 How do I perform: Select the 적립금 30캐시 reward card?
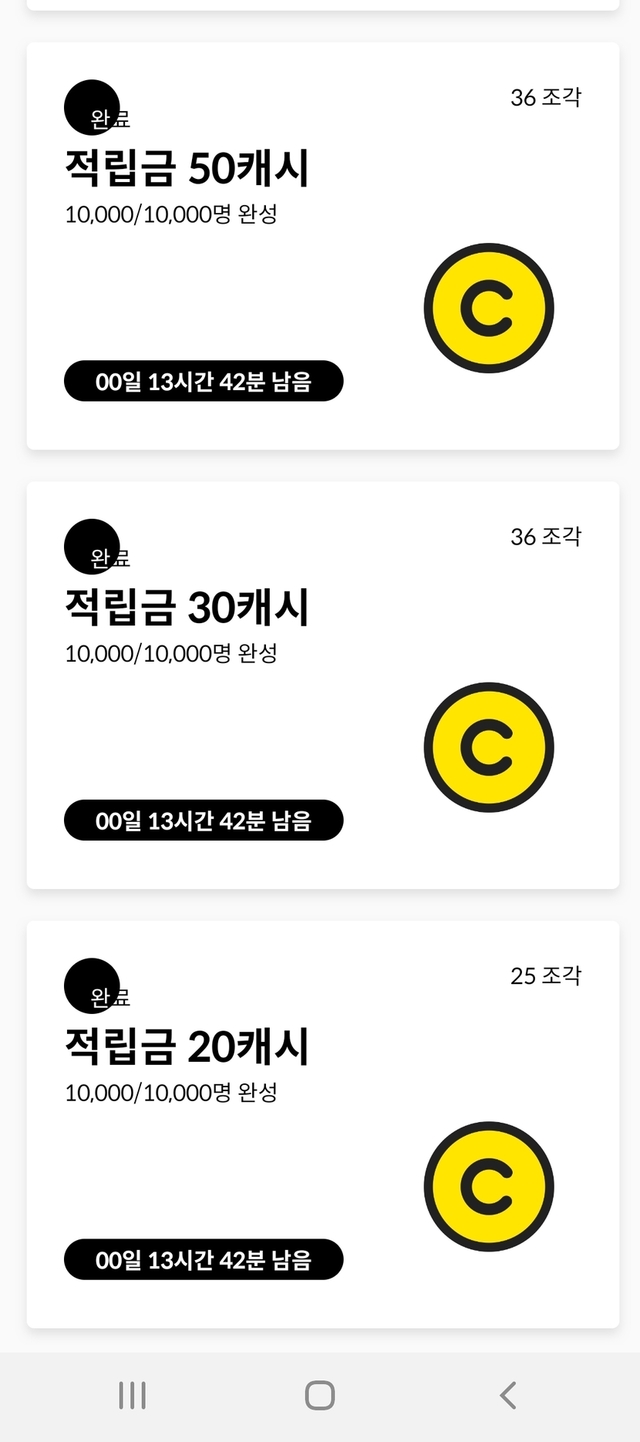(322, 685)
